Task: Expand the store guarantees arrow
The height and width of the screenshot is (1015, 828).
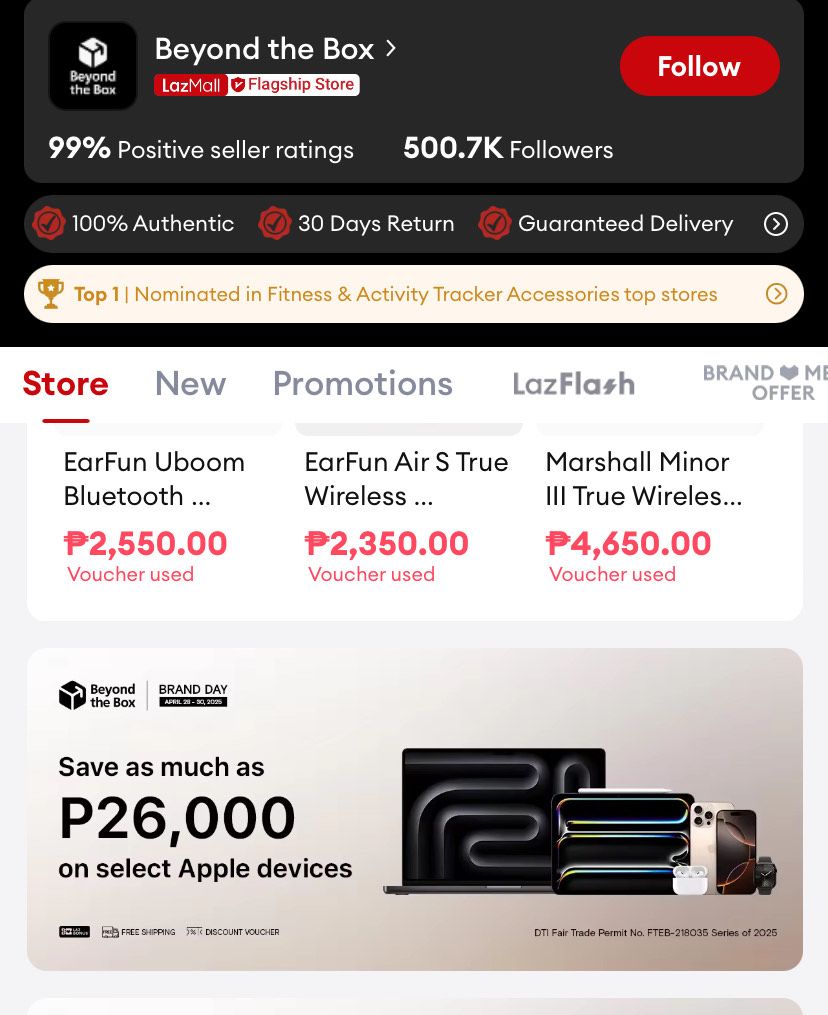Action: tap(776, 224)
